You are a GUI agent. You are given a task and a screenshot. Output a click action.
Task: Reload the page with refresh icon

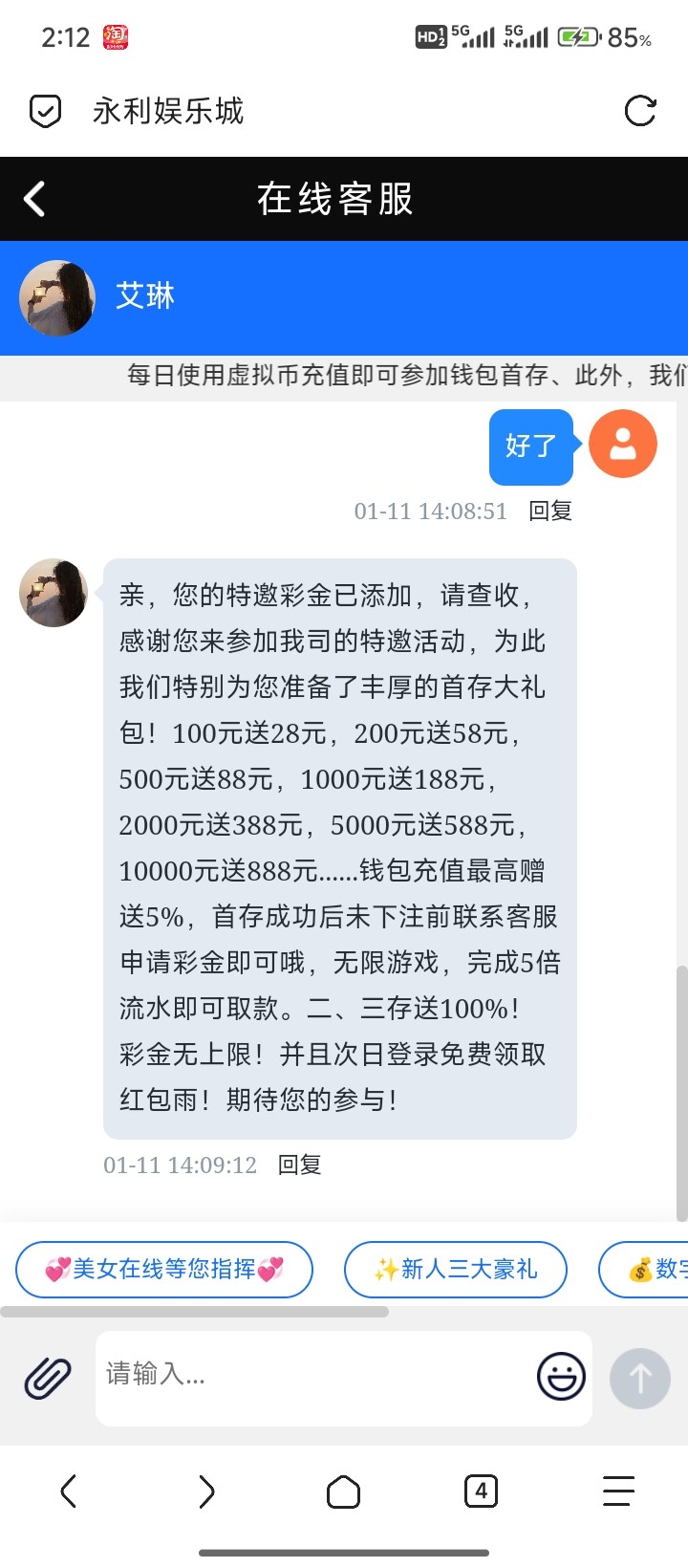point(639,111)
